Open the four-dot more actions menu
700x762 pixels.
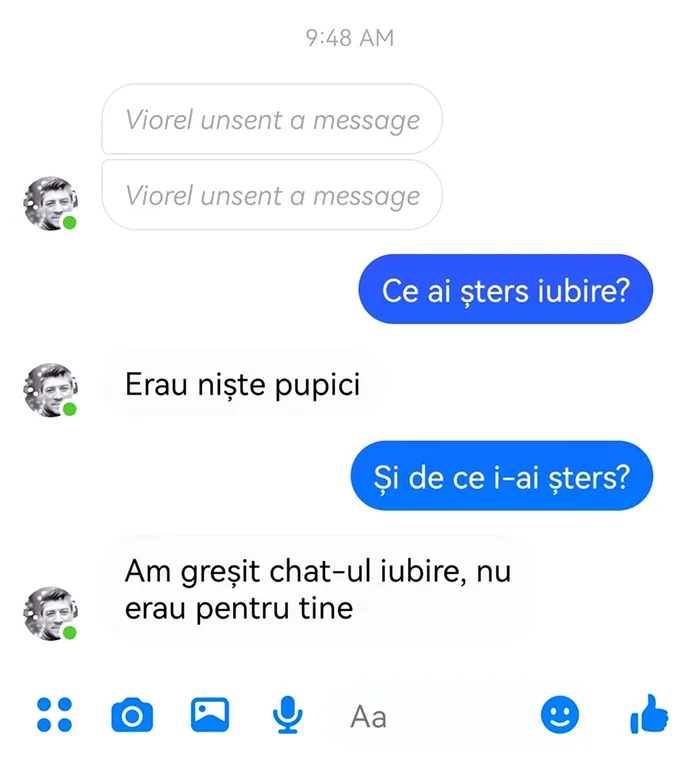pos(54,715)
